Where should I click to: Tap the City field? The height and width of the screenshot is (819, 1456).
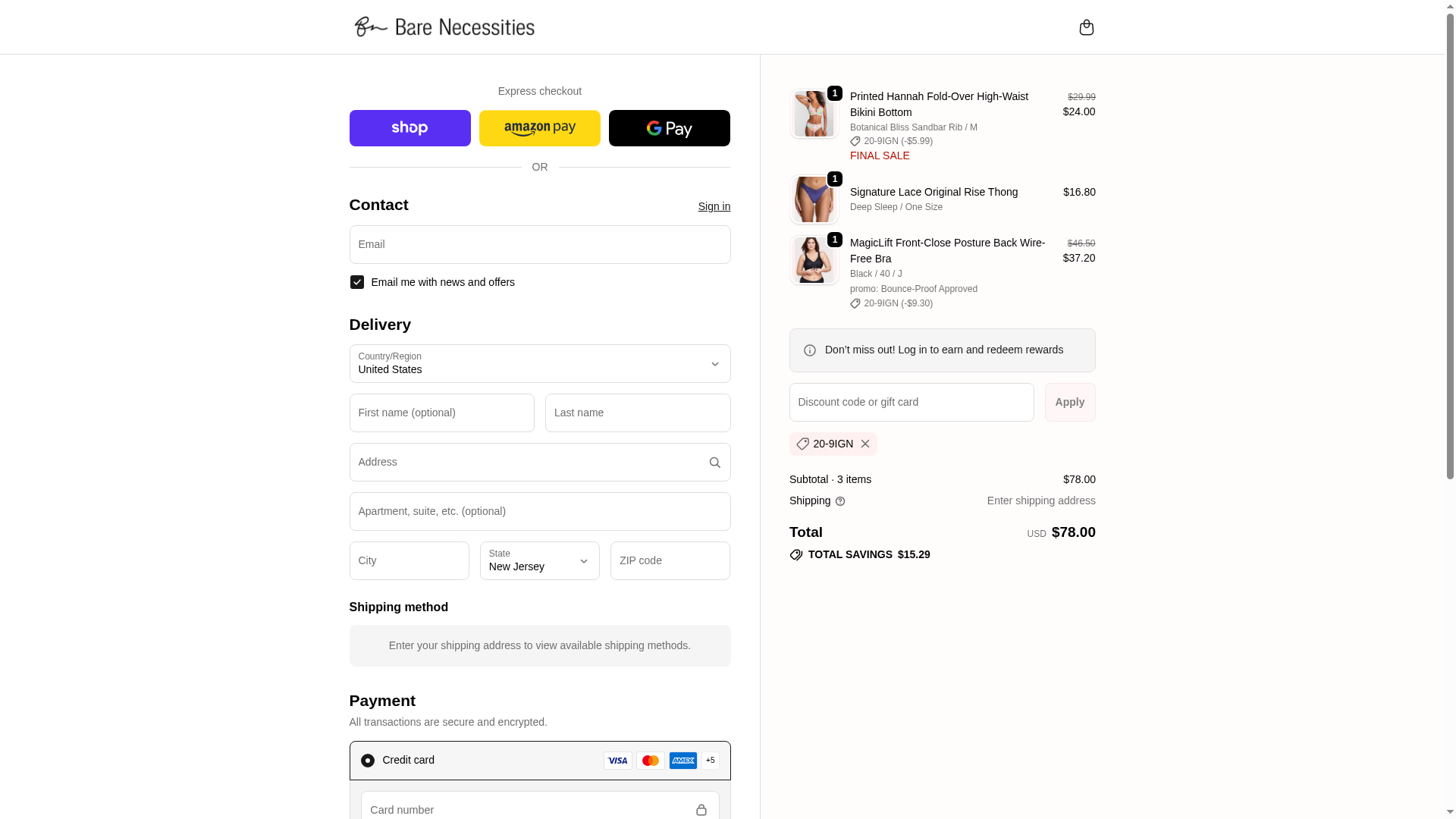coord(409,561)
